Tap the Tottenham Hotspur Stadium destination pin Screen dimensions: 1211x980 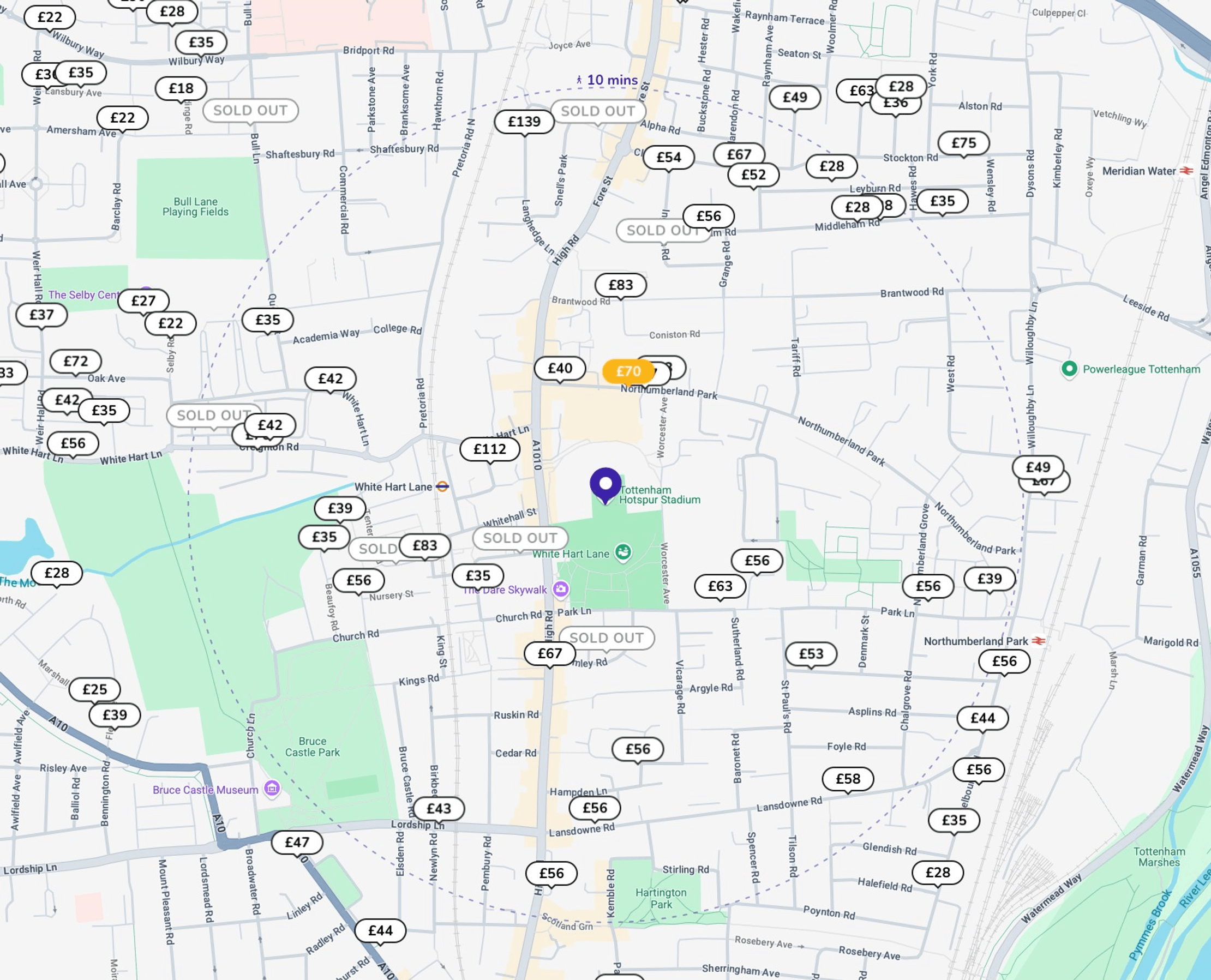pyautogui.click(x=605, y=484)
